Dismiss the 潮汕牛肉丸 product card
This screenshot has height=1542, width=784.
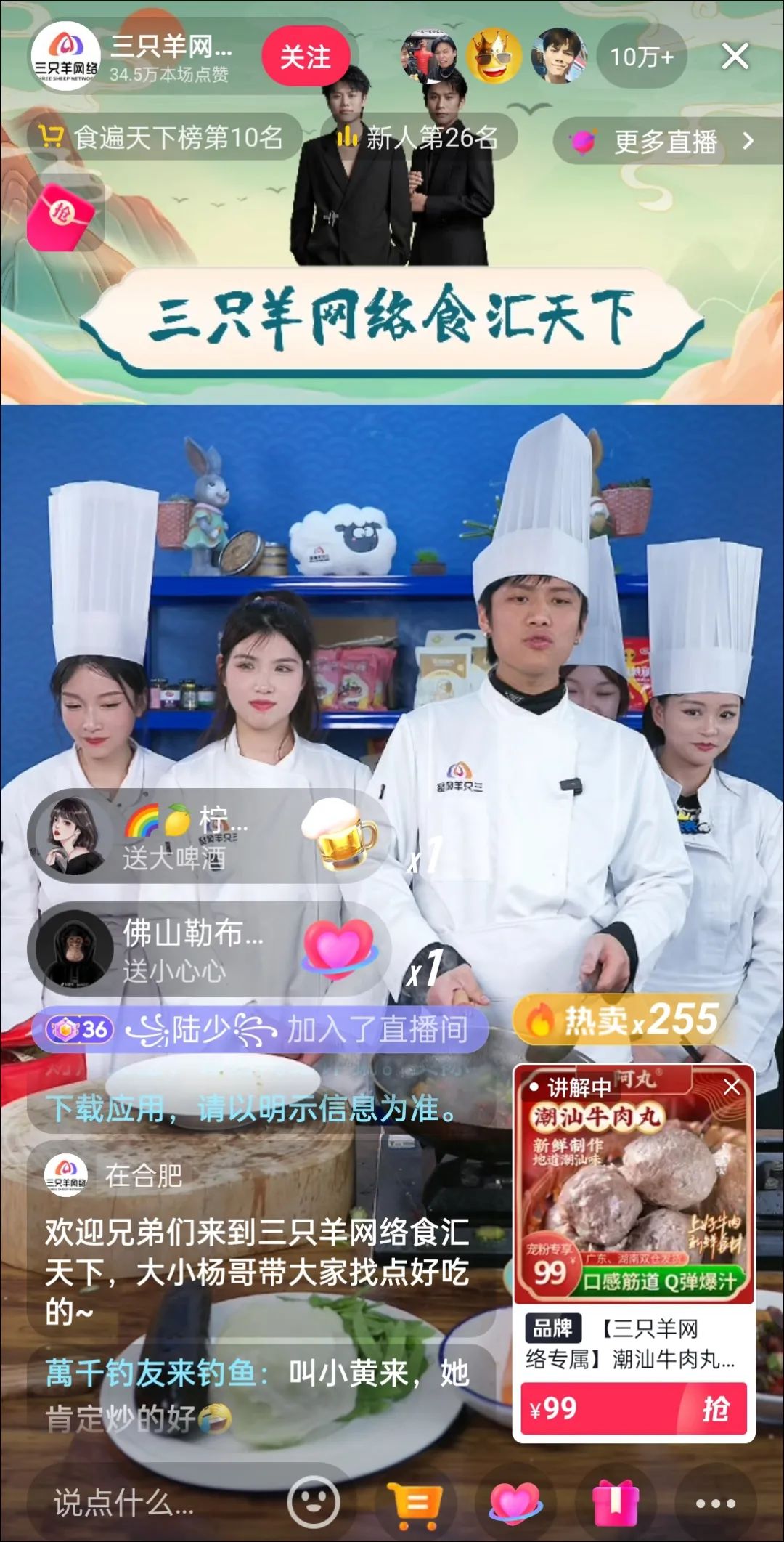click(732, 1087)
